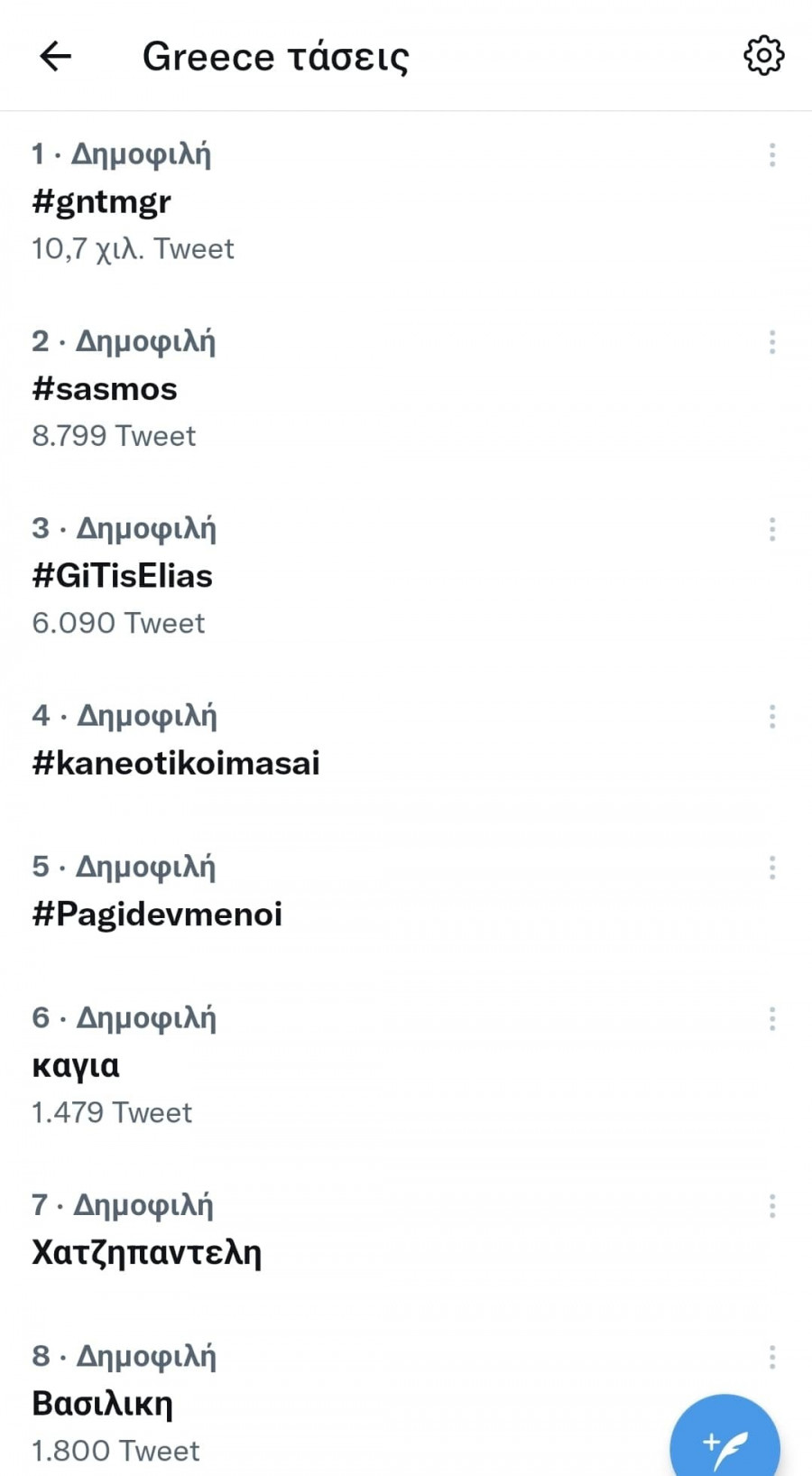Show options for καγια trend
Viewport: 812px width, 1476px height.
click(x=772, y=1019)
